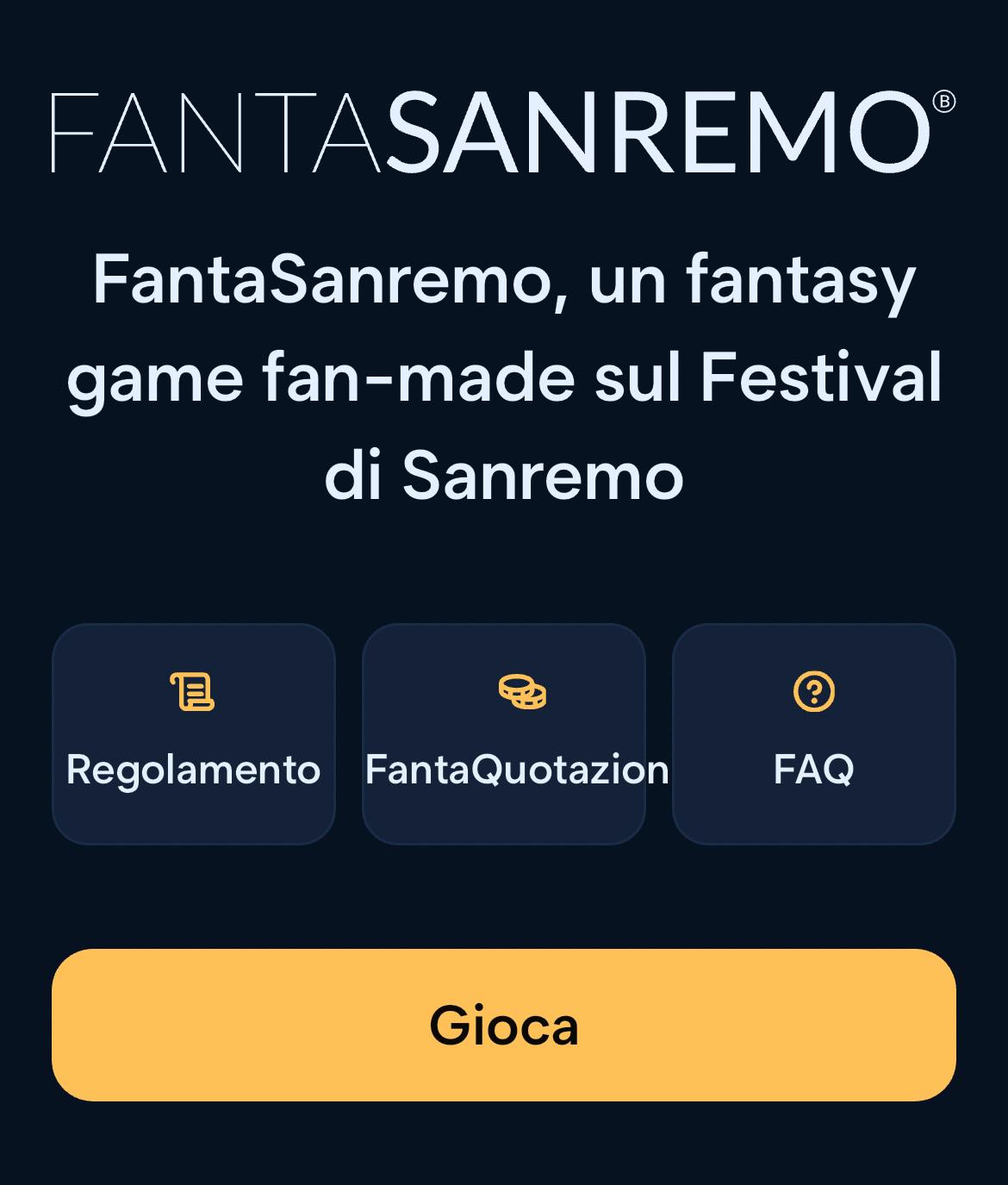Viewport: 1008px width, 1185px height.
Task: Open the FantaQuotazioni card
Action: pyautogui.click(x=503, y=733)
